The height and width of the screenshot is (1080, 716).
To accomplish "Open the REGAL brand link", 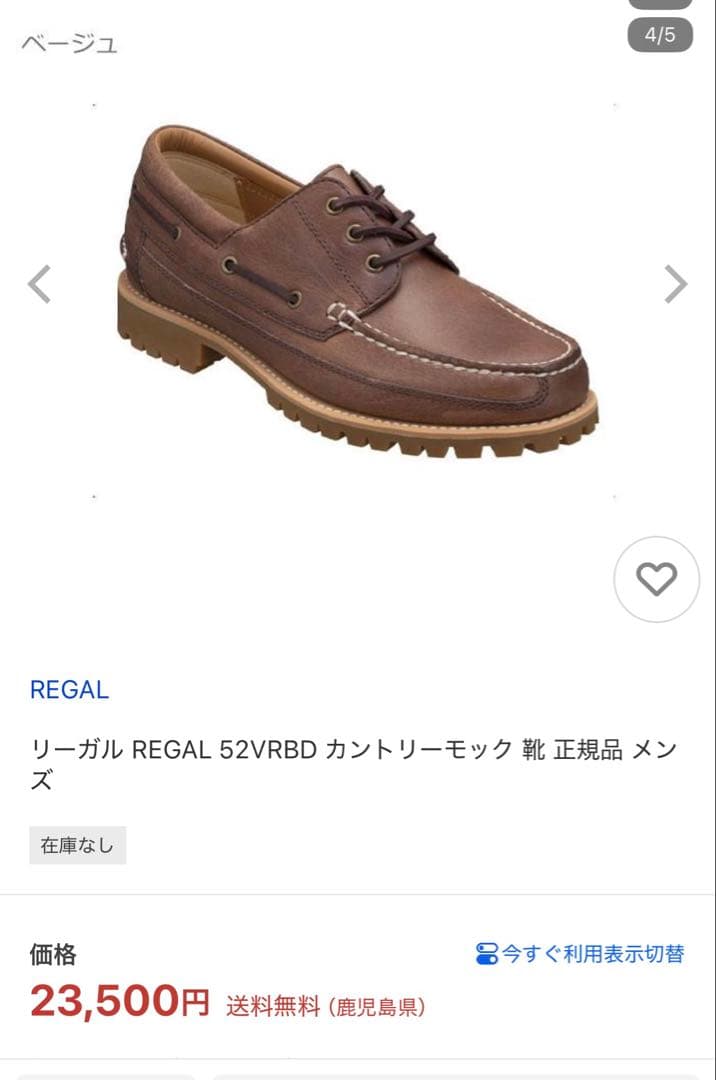I will (x=69, y=690).
